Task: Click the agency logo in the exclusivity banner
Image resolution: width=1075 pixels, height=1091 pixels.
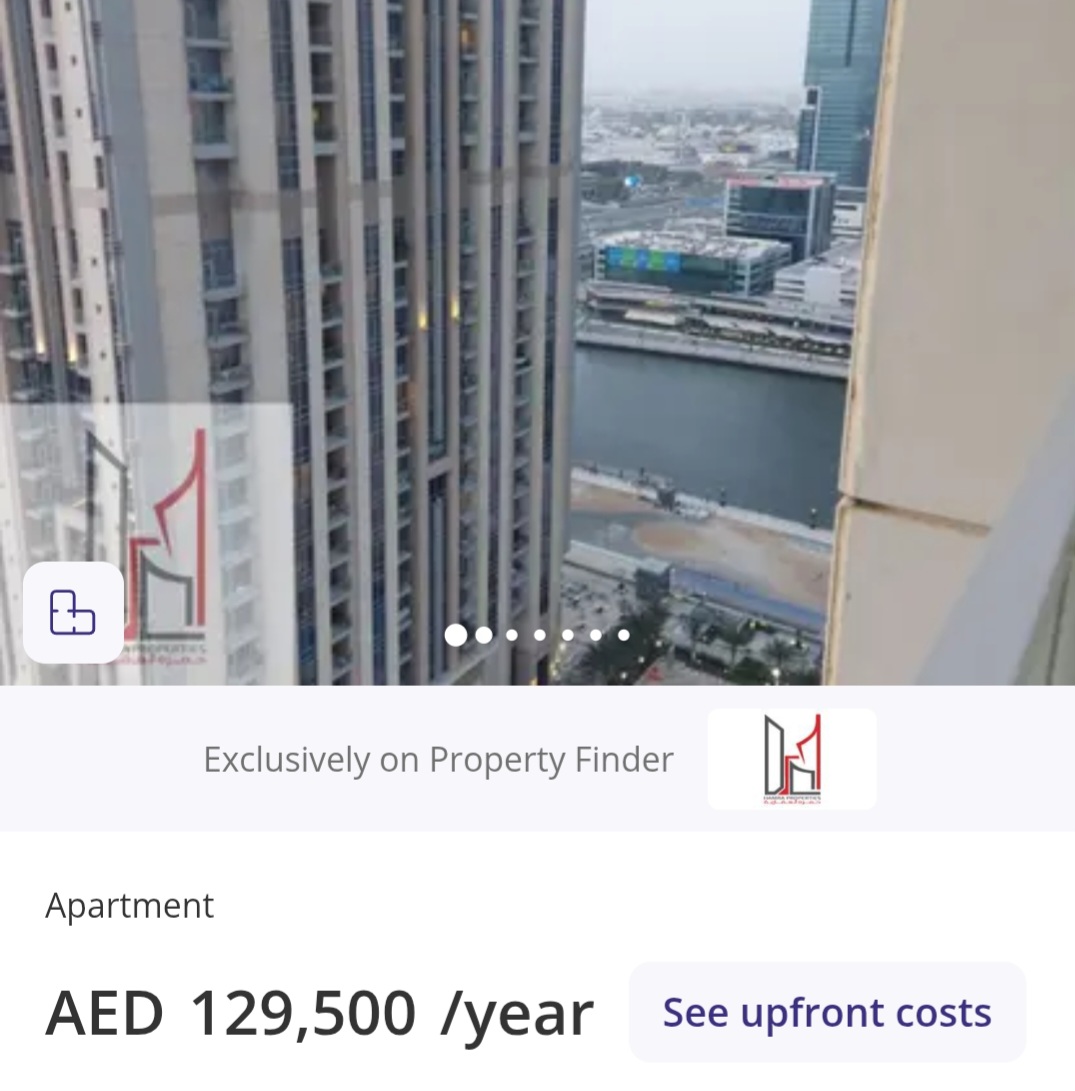Action: [790, 758]
